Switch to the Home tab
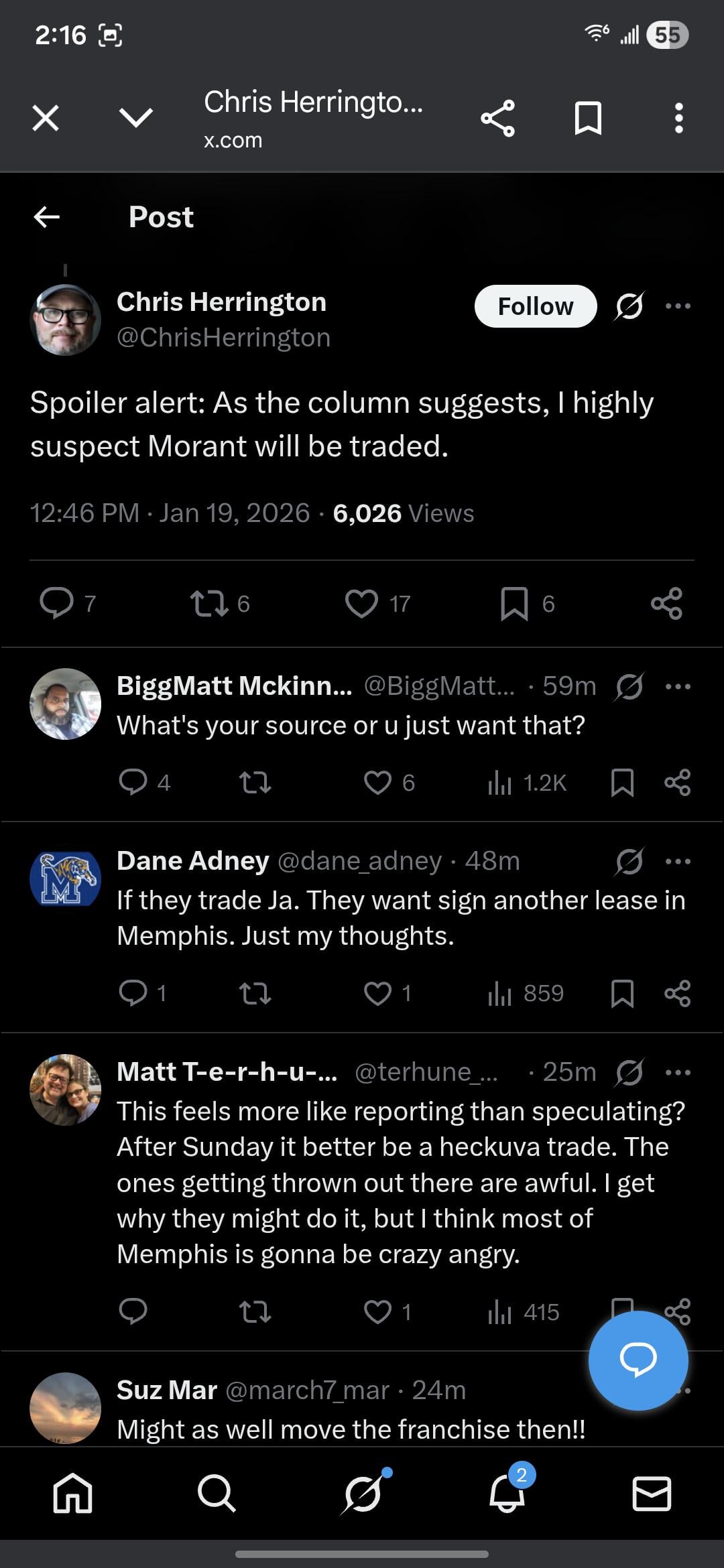Screen dimensions: 724x1568 coord(72,1494)
